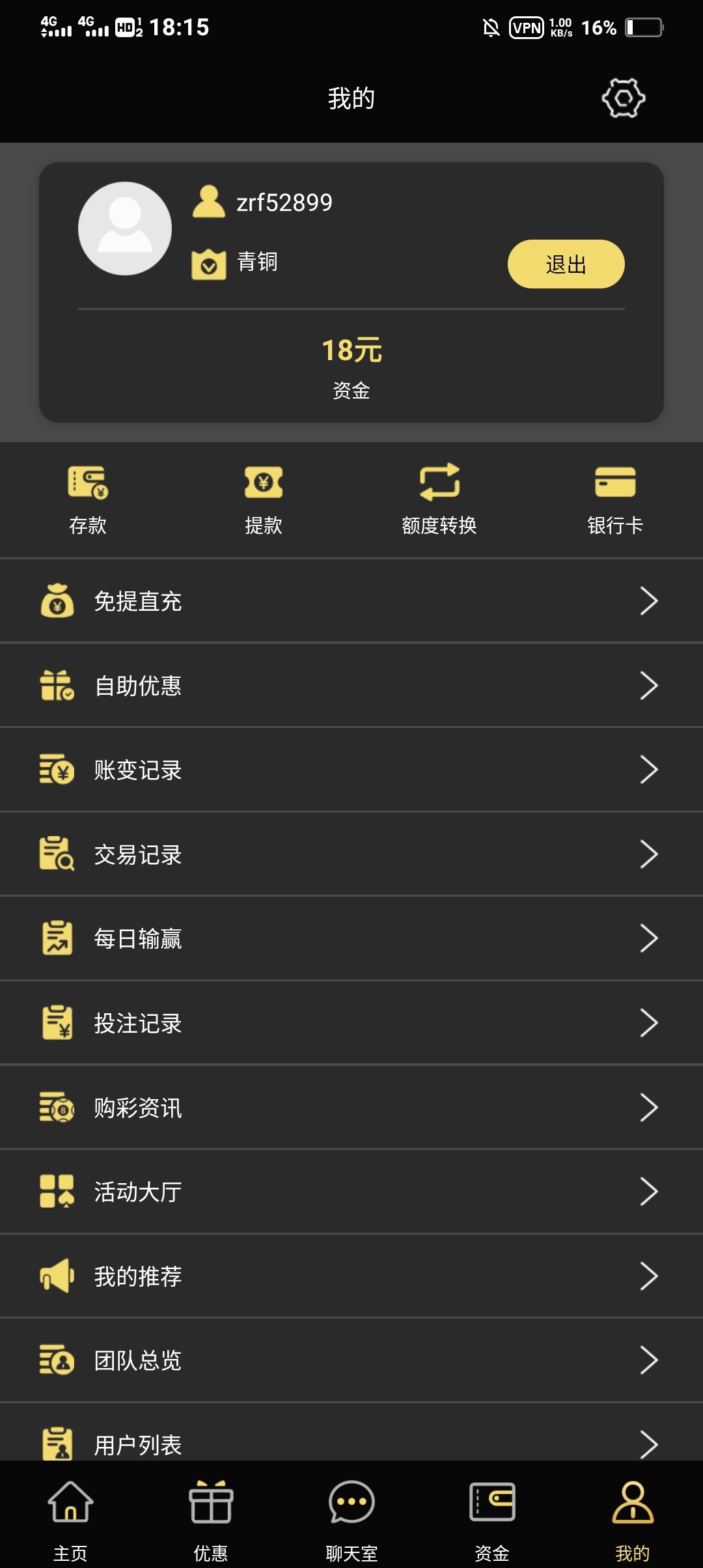
Task: Open the settings gear icon
Action: [623, 98]
